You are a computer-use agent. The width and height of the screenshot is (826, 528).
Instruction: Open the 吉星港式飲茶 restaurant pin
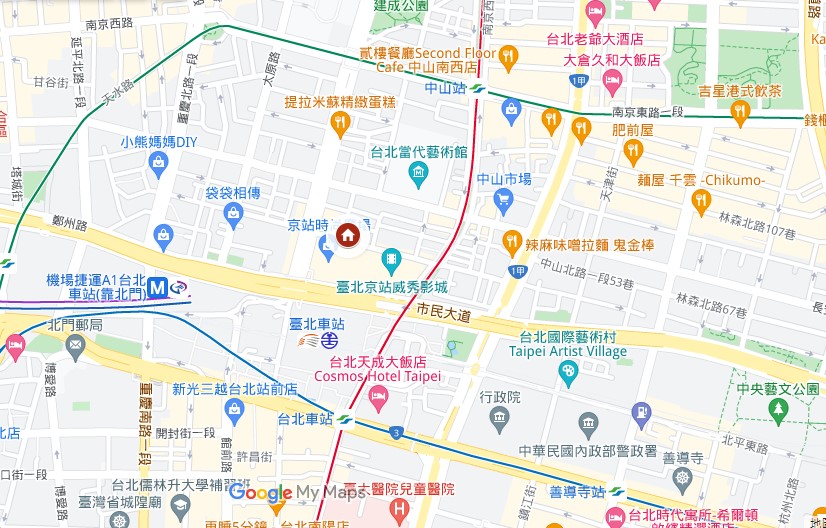point(740,113)
